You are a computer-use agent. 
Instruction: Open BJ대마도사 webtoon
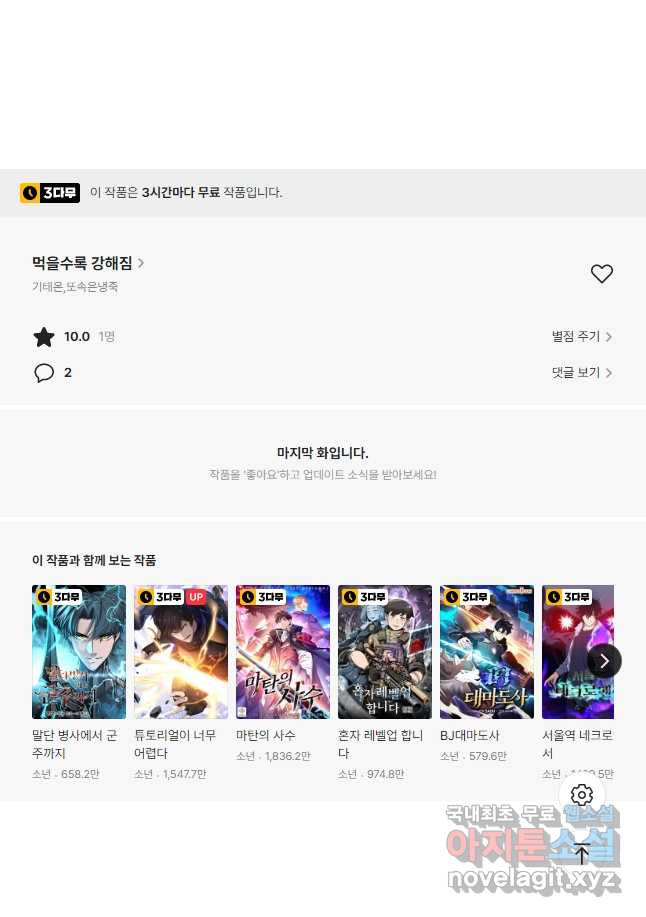(487, 652)
